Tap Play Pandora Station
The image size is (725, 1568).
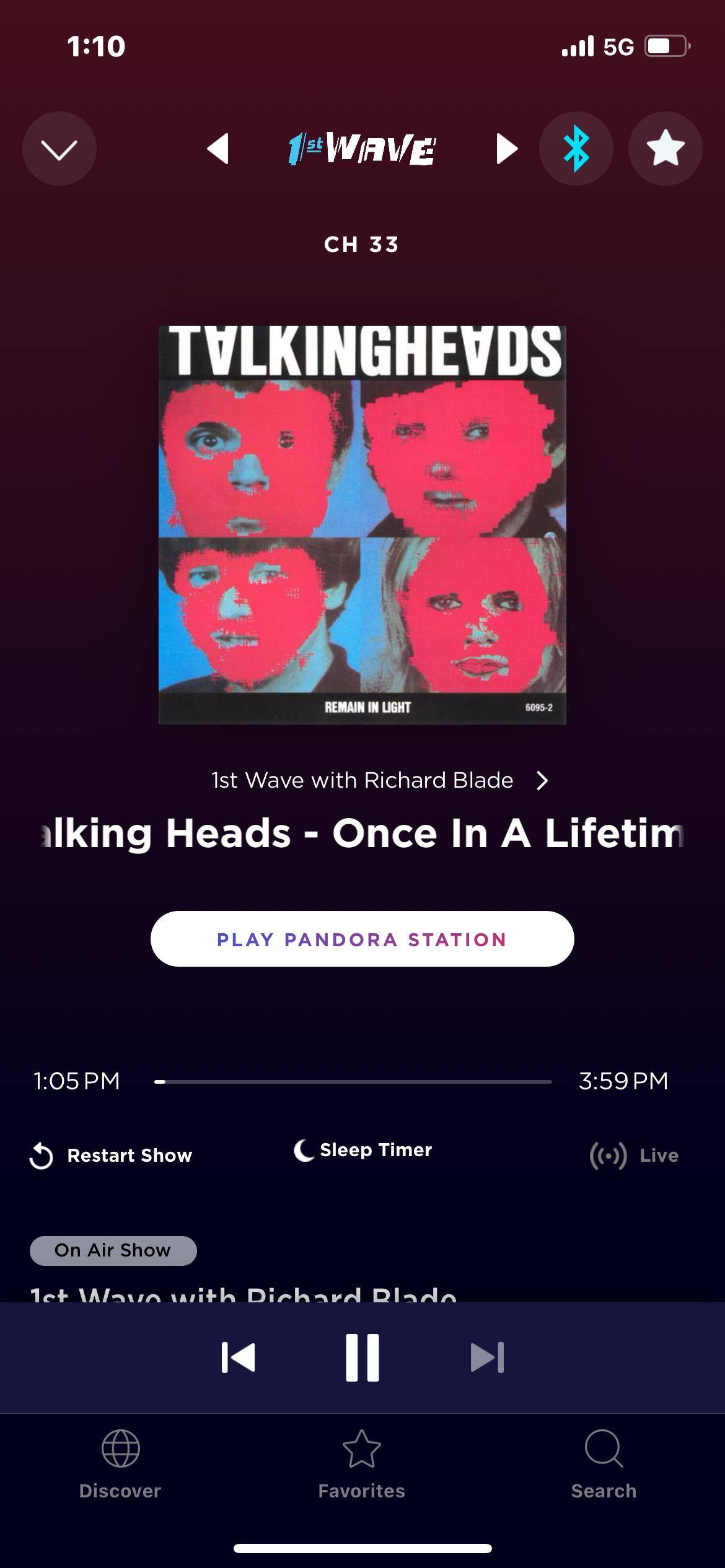coord(362,939)
